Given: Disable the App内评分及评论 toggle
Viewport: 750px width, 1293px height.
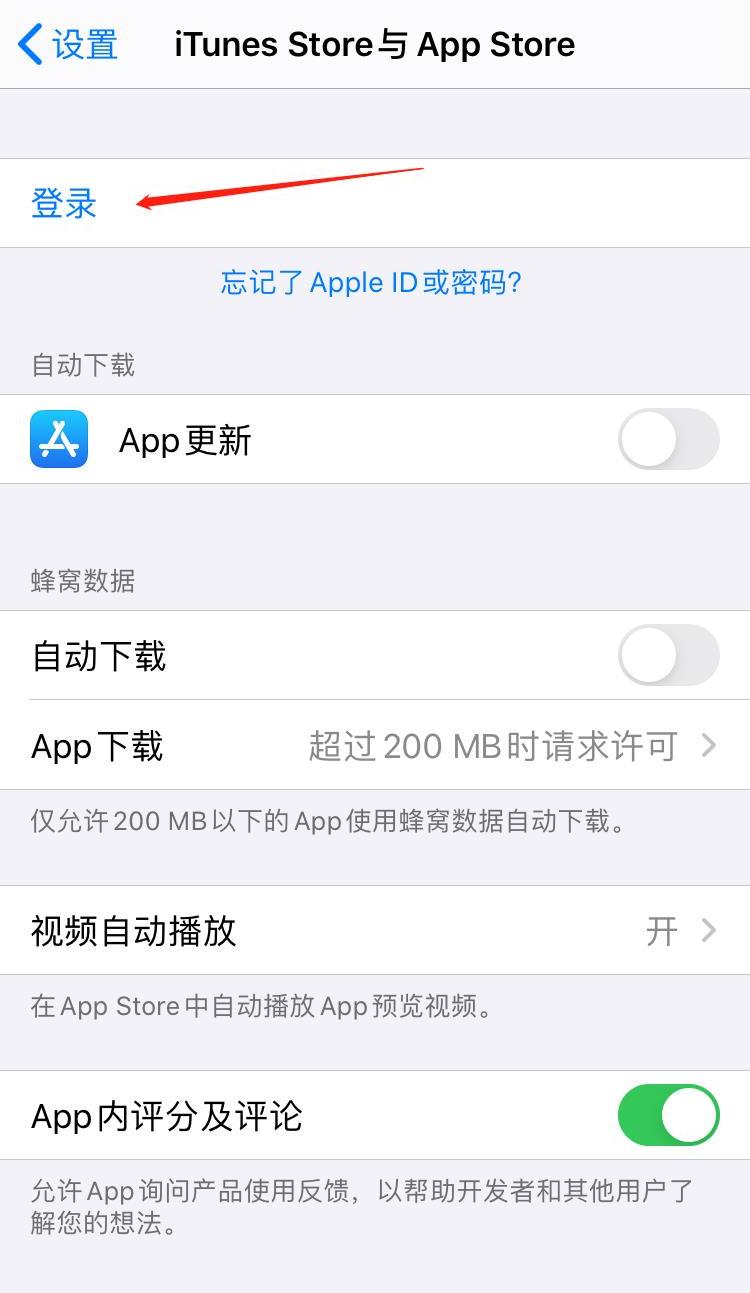Looking at the screenshot, I should [x=667, y=1115].
